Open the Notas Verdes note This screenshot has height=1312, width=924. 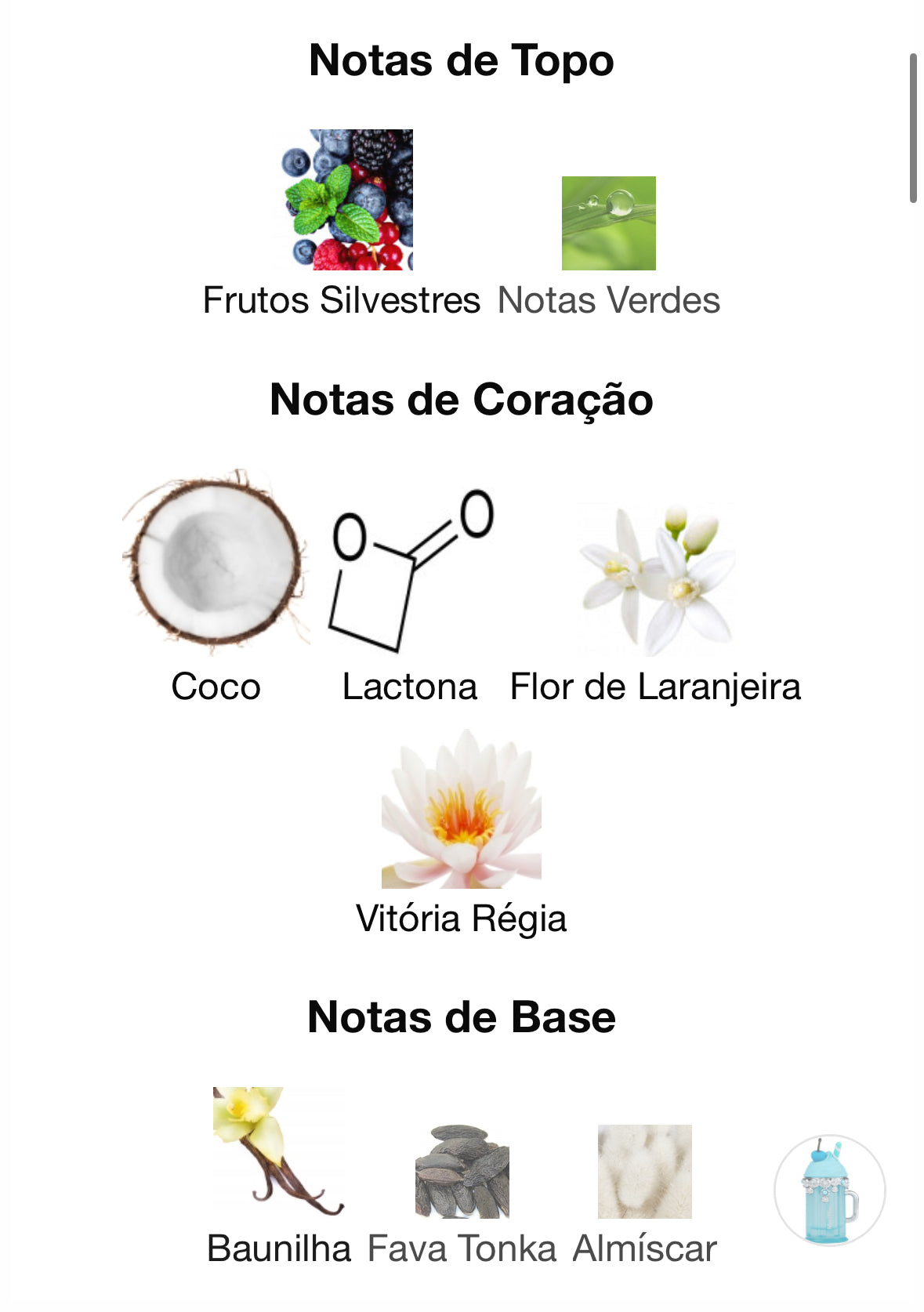608,223
